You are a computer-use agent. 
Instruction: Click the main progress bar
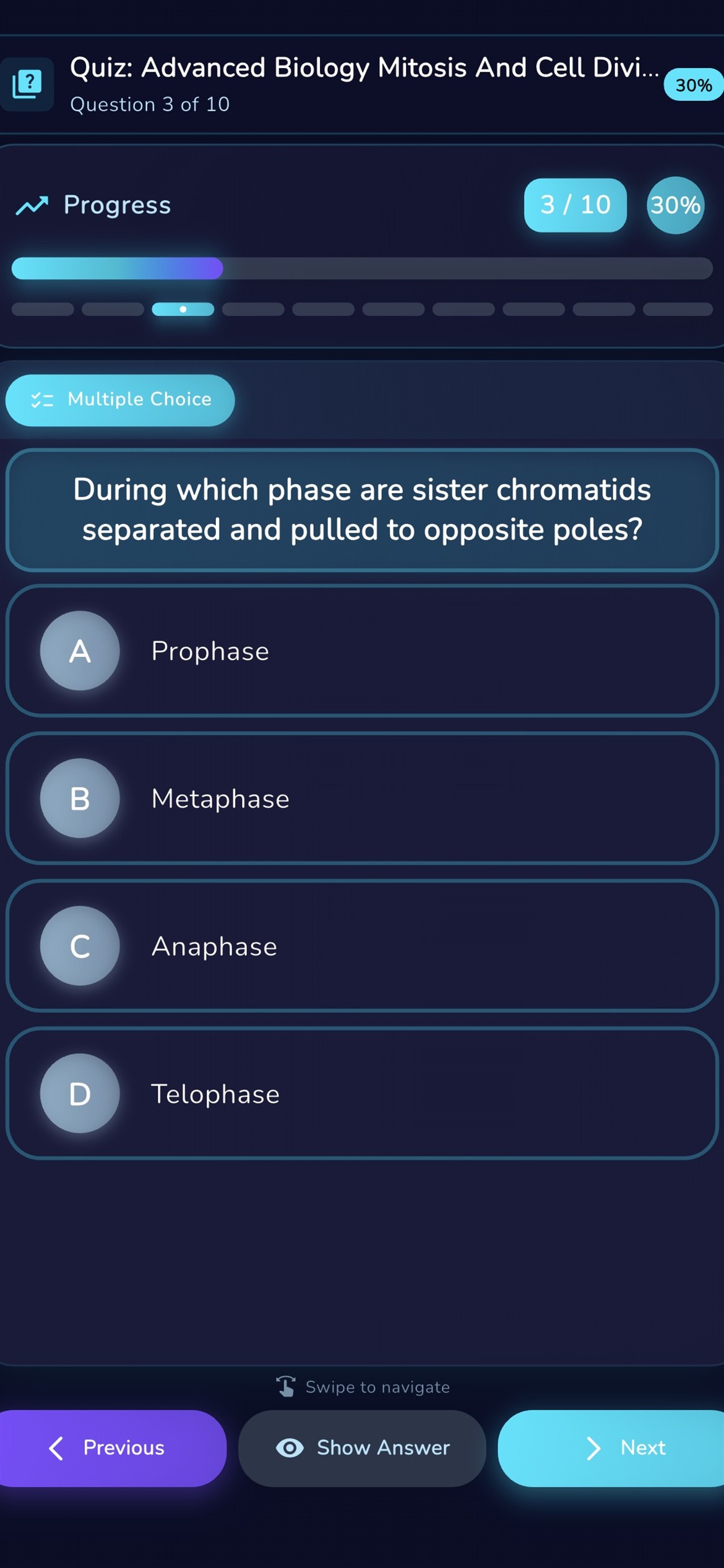pyautogui.click(x=362, y=268)
